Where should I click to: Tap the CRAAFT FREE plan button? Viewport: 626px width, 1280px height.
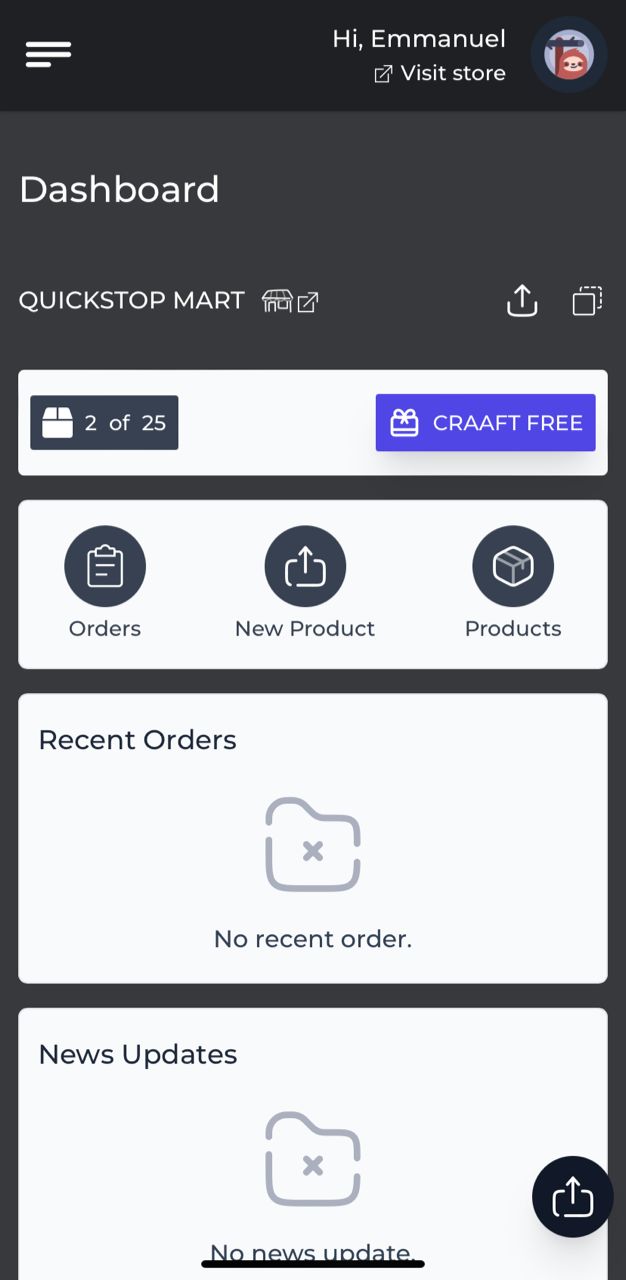click(485, 423)
